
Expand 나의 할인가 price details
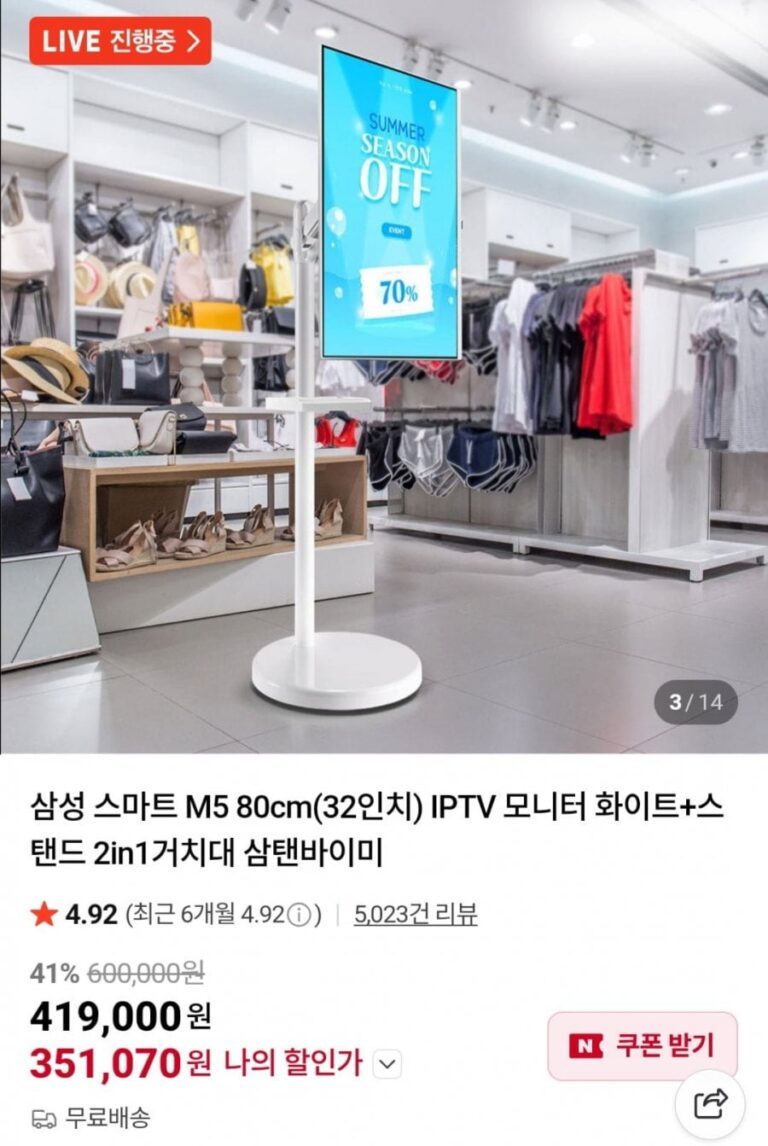[x=387, y=1065]
